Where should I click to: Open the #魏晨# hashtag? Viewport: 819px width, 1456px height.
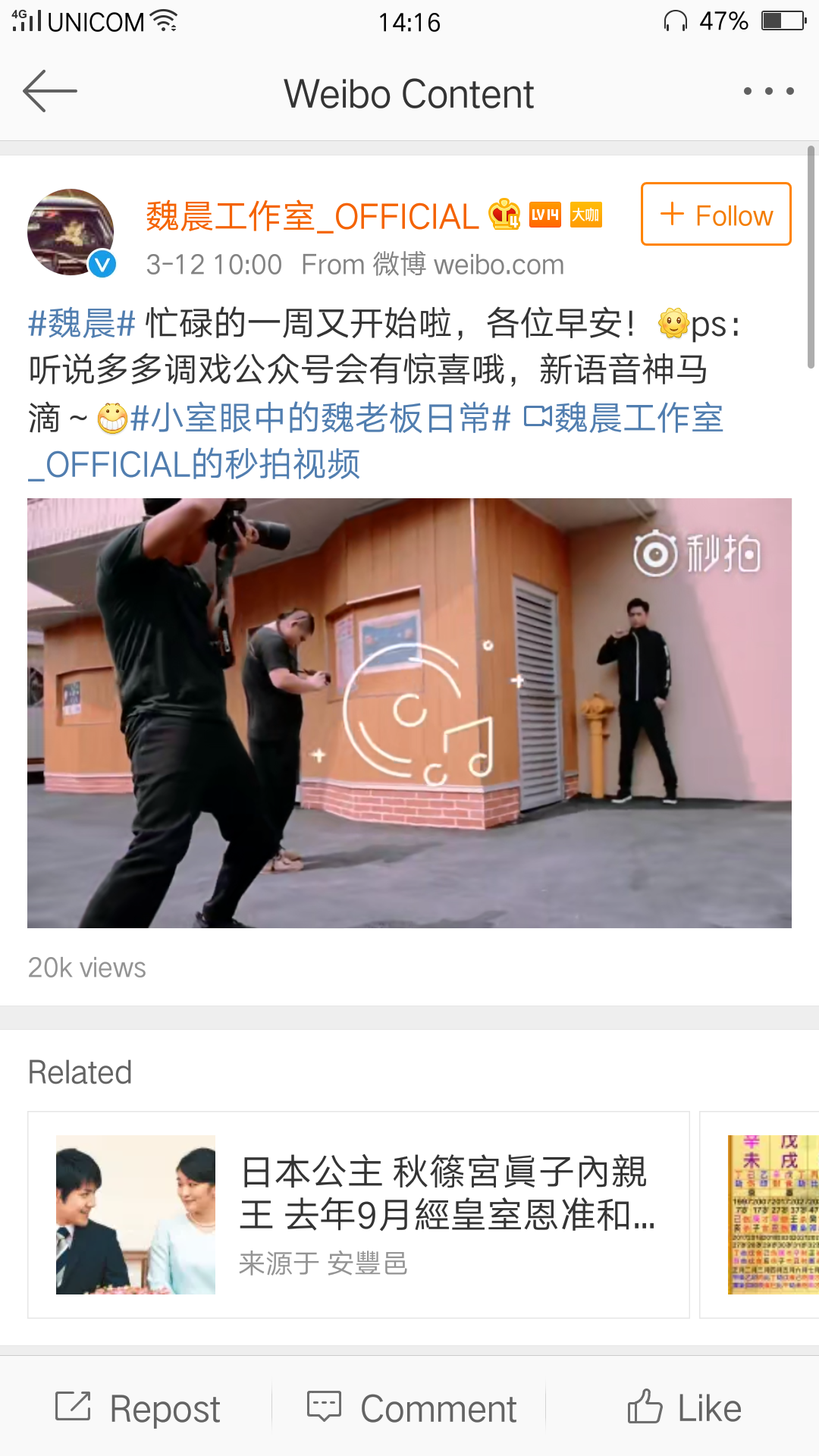pos(81,324)
